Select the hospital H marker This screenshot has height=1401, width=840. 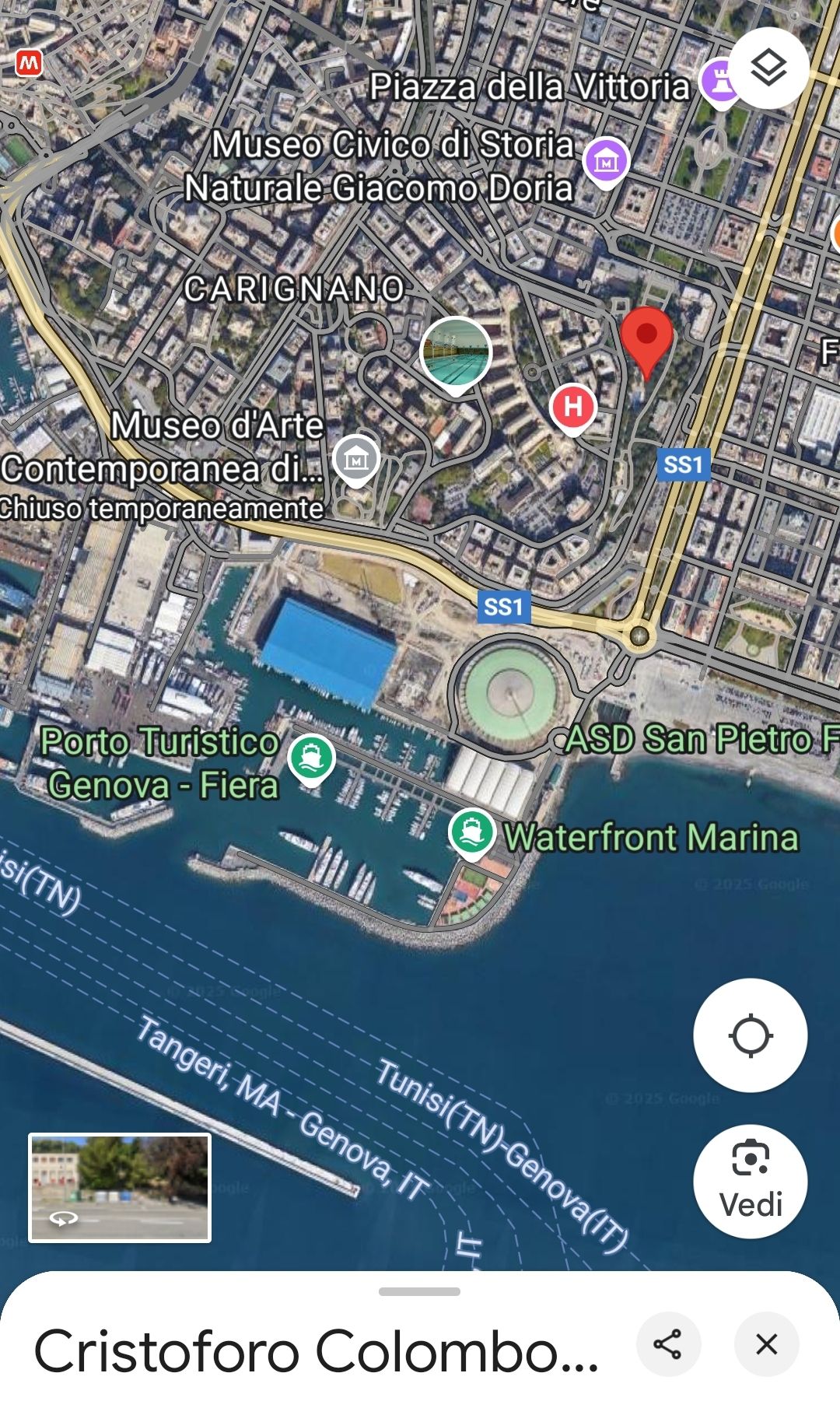[x=573, y=407]
